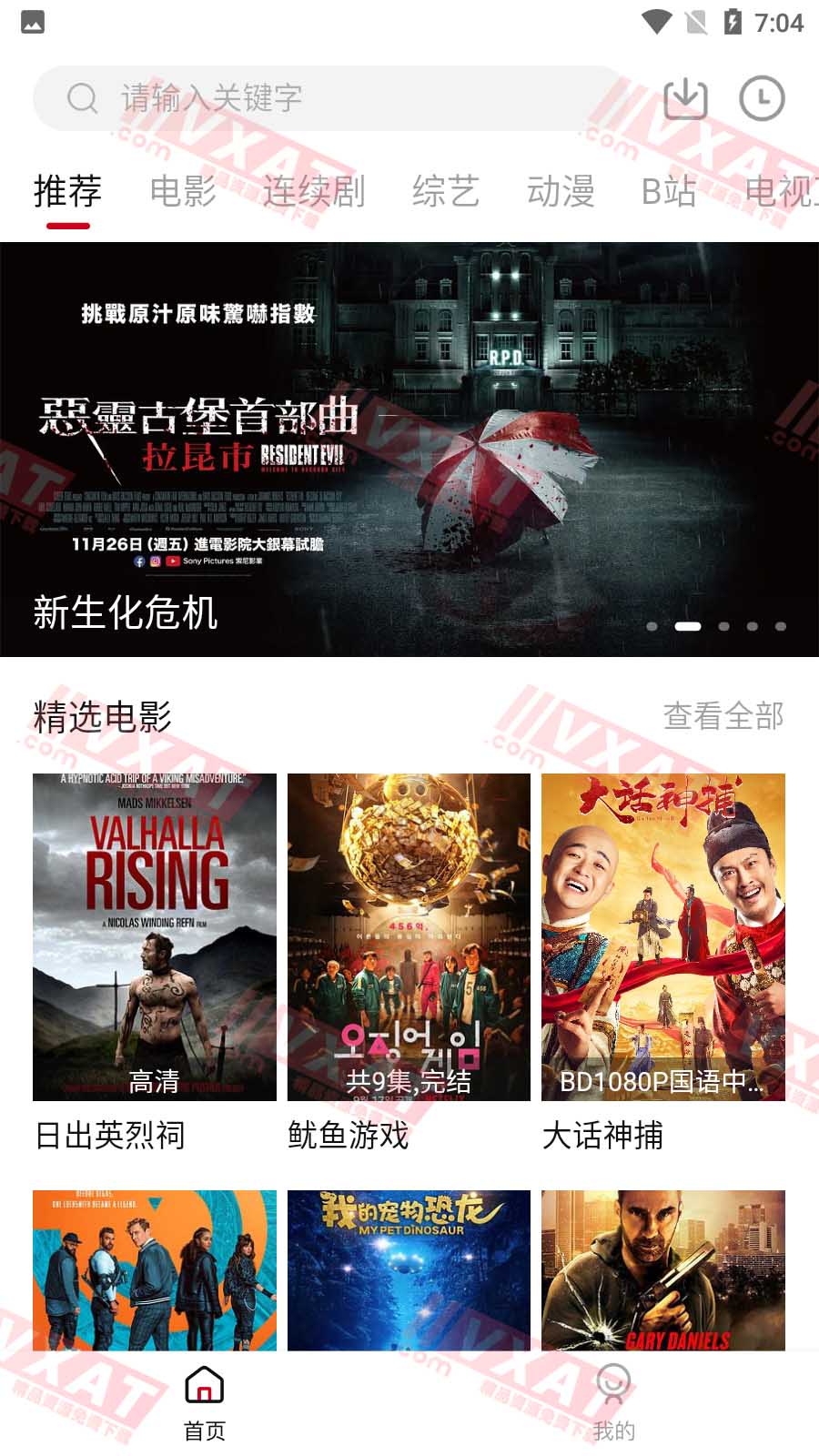
Task: Open the 新生化危机 banner
Action: tap(409, 450)
